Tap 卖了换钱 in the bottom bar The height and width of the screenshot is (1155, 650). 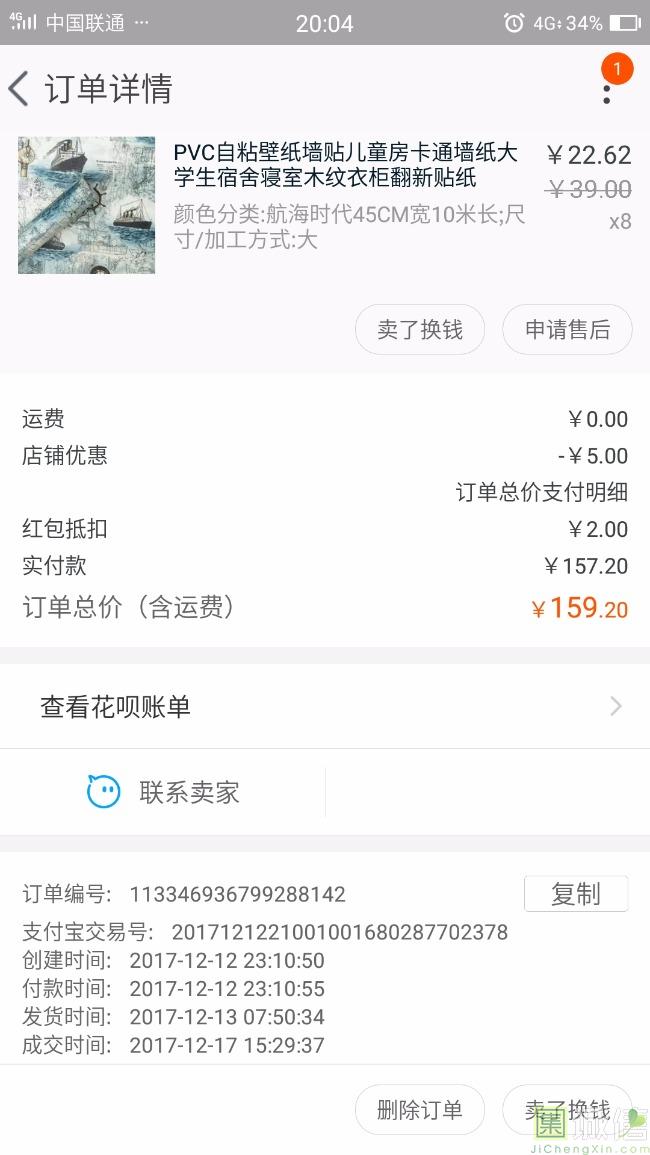tap(567, 1109)
